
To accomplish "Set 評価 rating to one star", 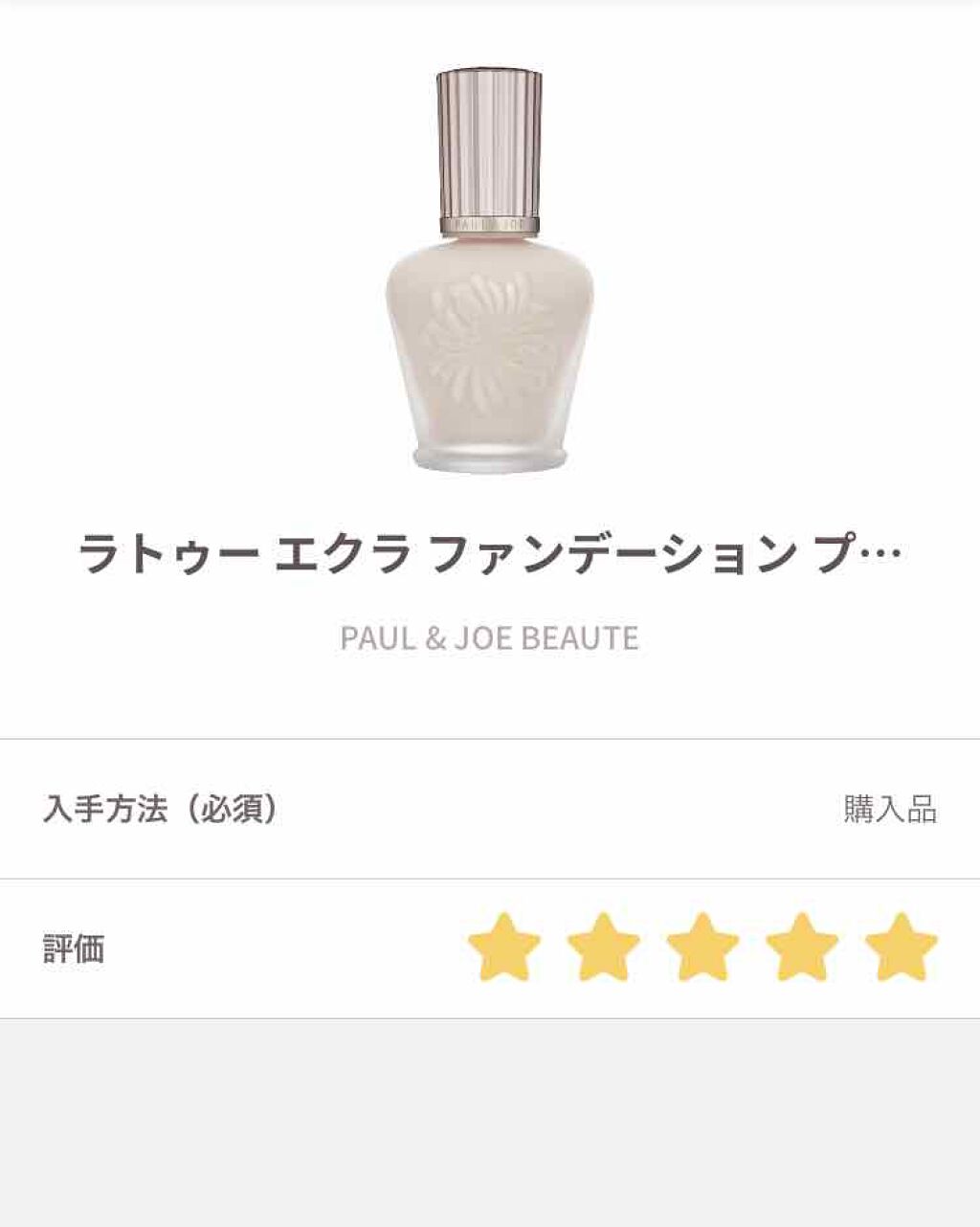I will [x=504, y=948].
